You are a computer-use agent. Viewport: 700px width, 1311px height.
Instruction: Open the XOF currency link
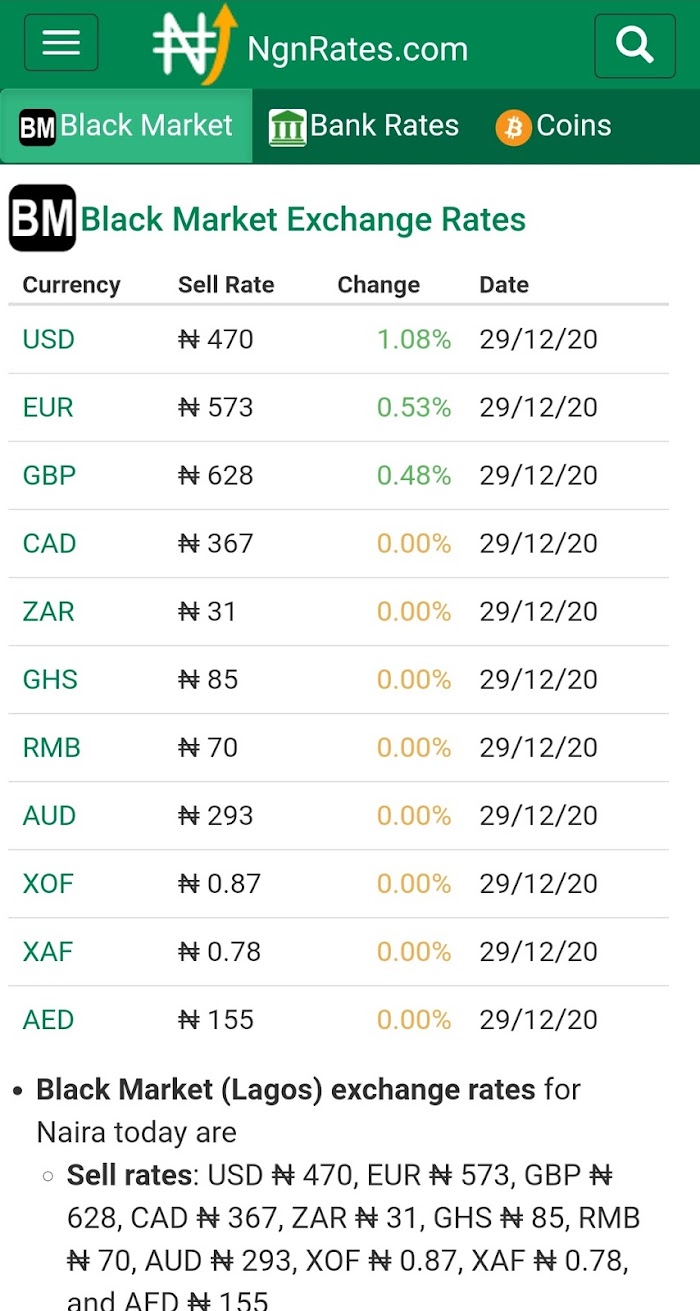click(48, 883)
